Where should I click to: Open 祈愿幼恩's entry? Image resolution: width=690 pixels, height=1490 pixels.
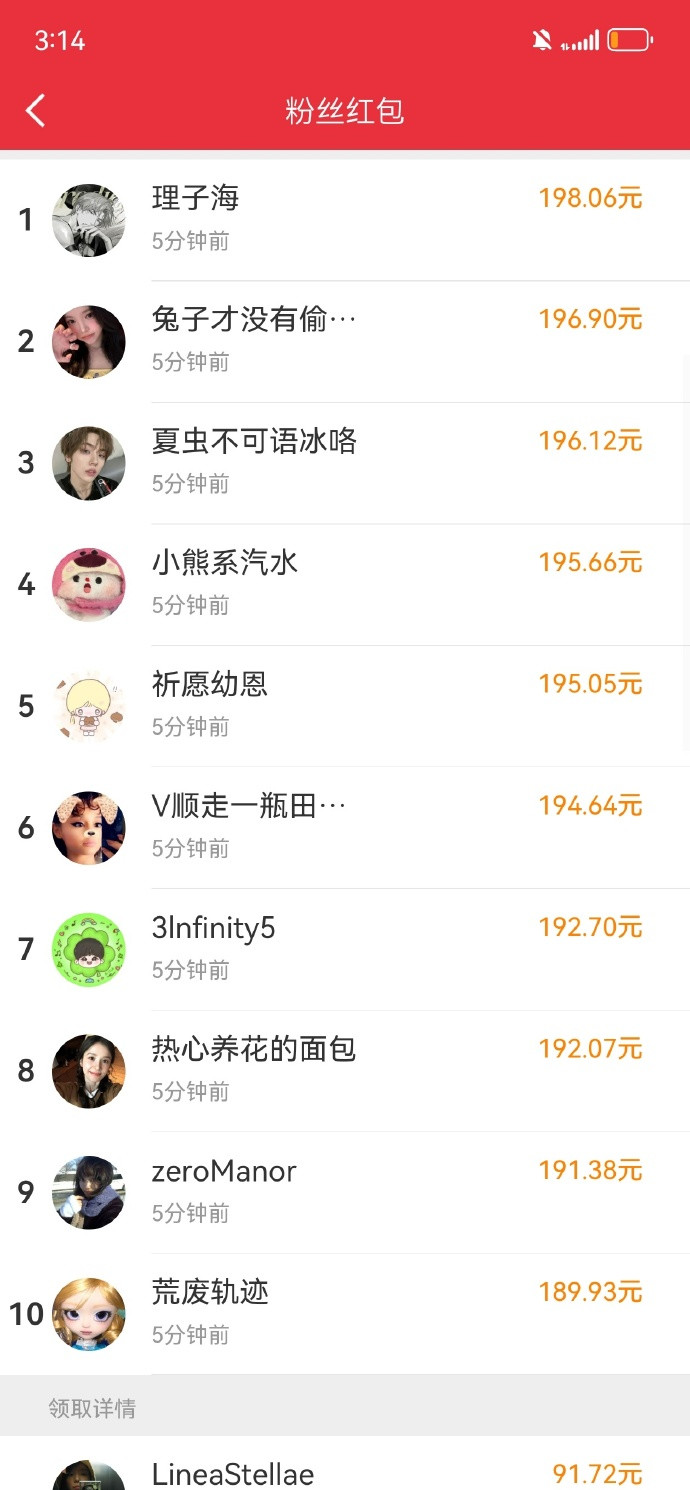click(210, 685)
